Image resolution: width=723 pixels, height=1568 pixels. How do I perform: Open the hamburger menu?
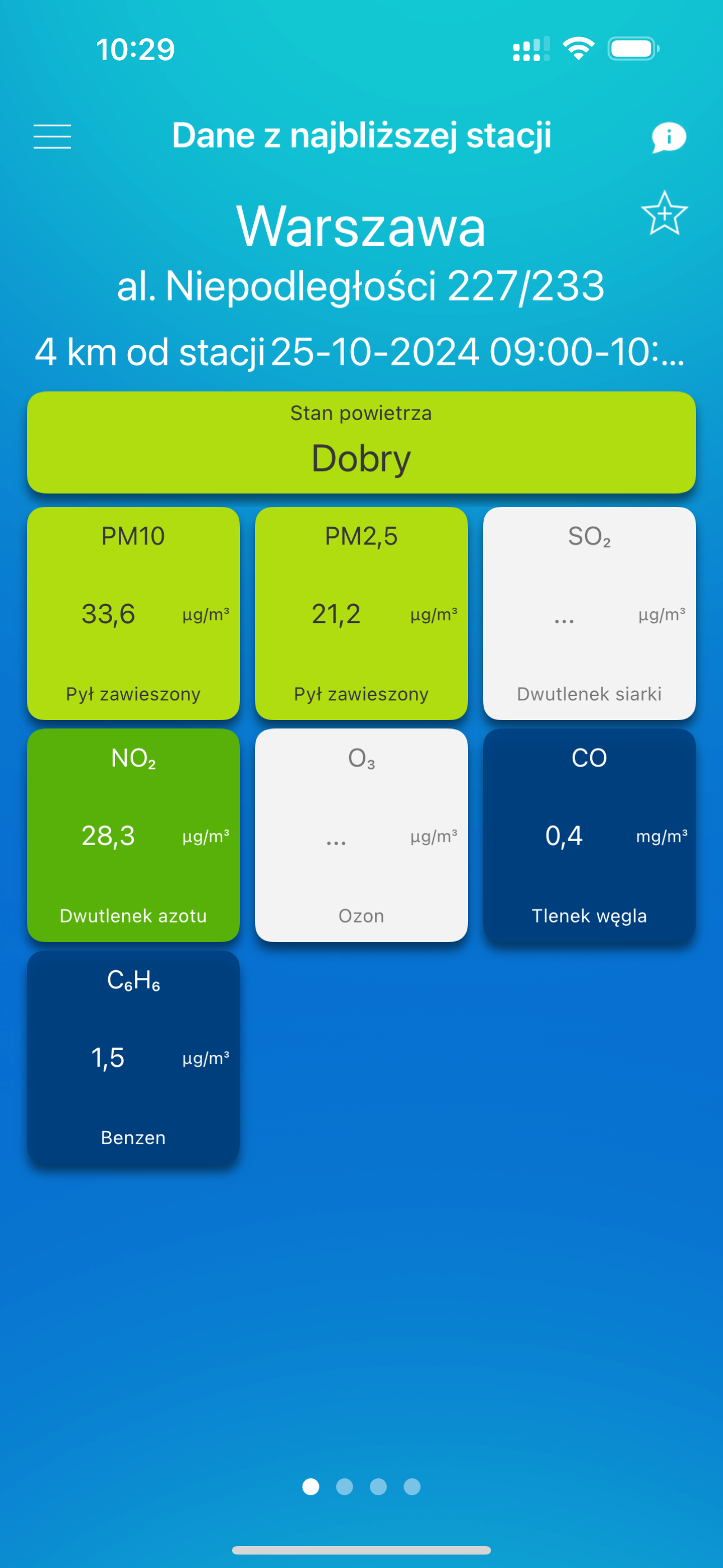pyautogui.click(x=52, y=136)
